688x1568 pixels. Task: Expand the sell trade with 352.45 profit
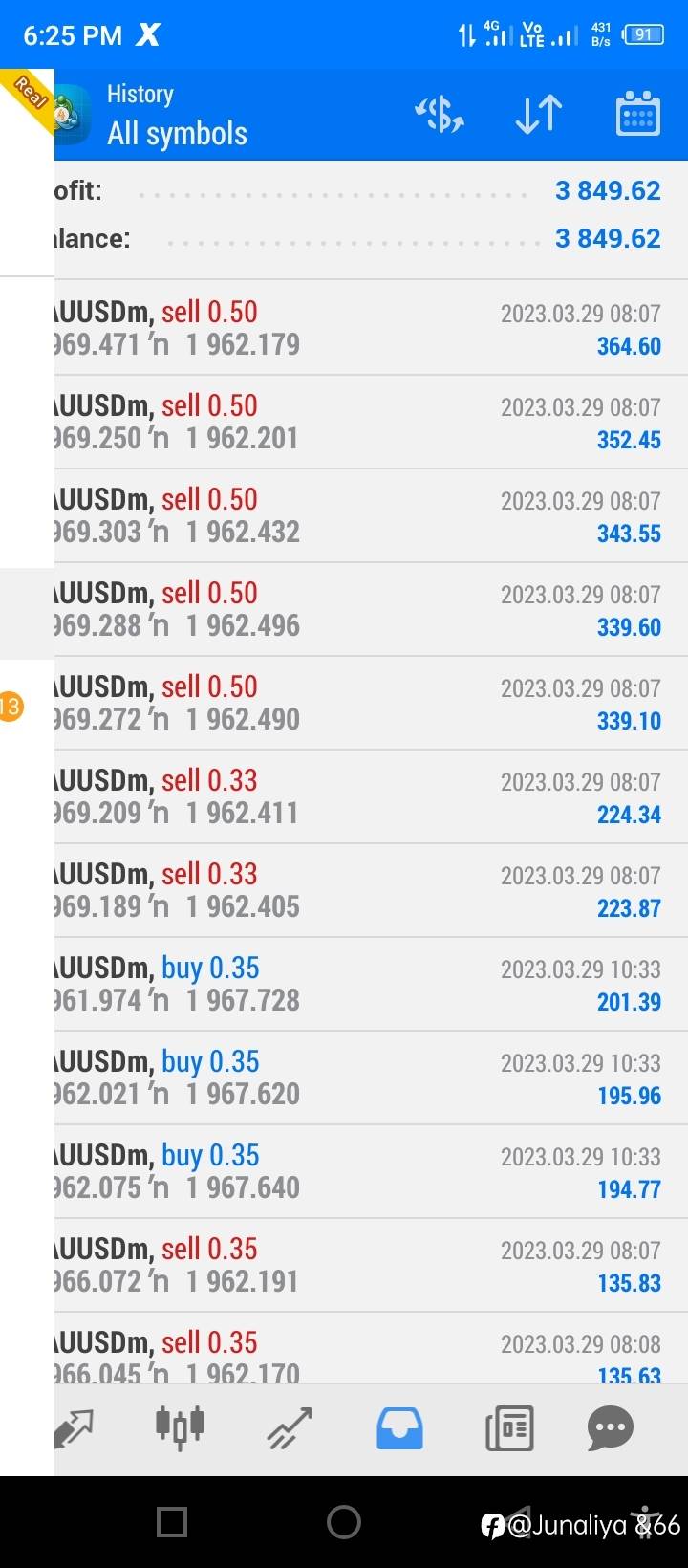pyautogui.click(x=371, y=422)
